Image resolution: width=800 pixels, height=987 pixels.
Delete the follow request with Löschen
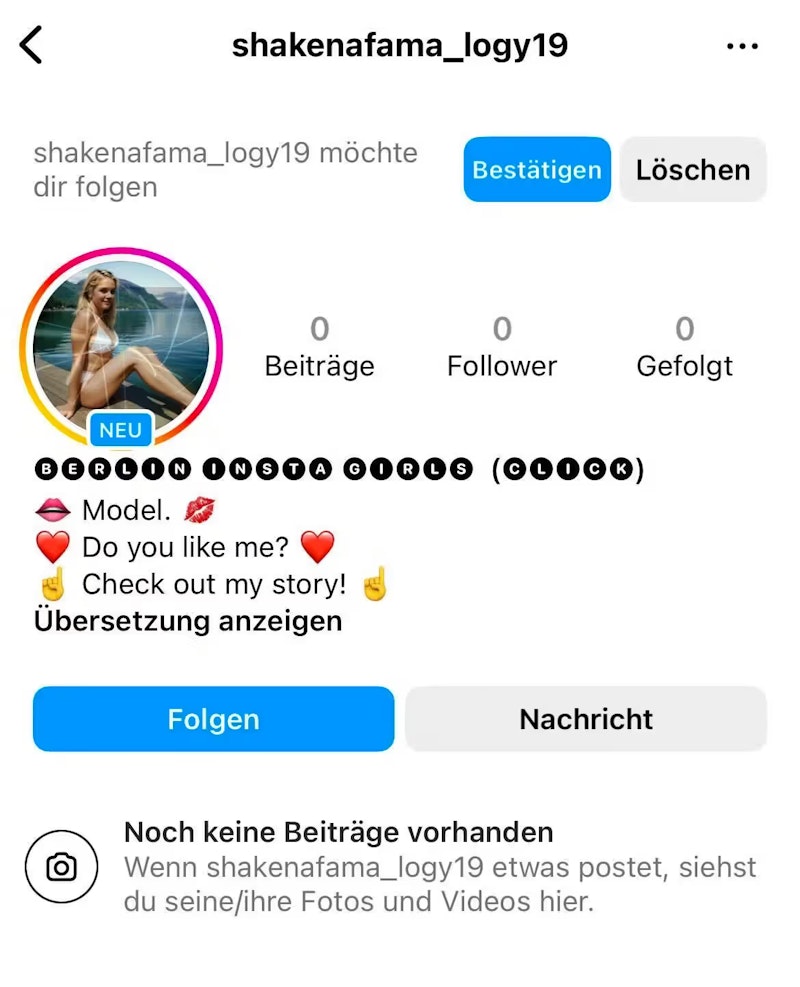pos(692,170)
